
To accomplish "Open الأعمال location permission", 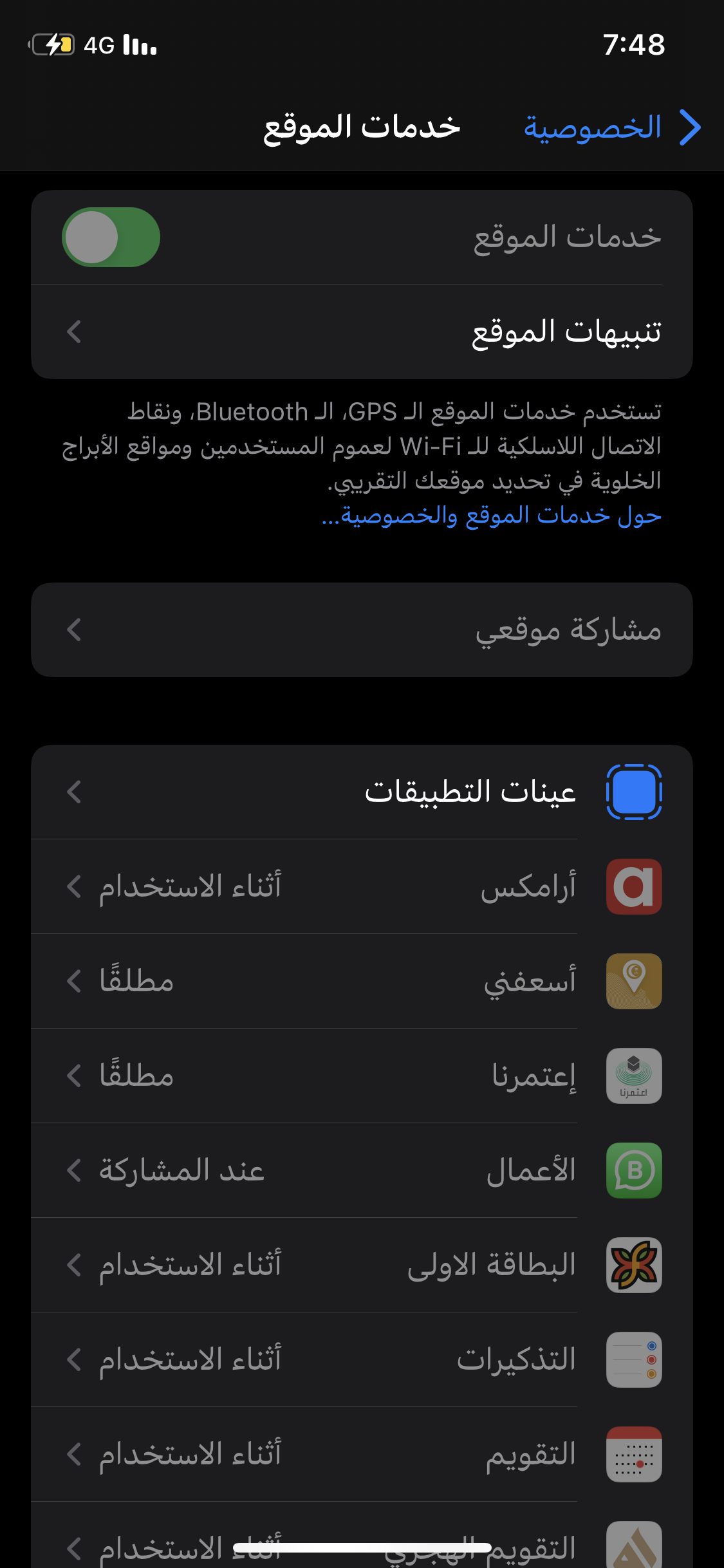I will click(362, 1170).
